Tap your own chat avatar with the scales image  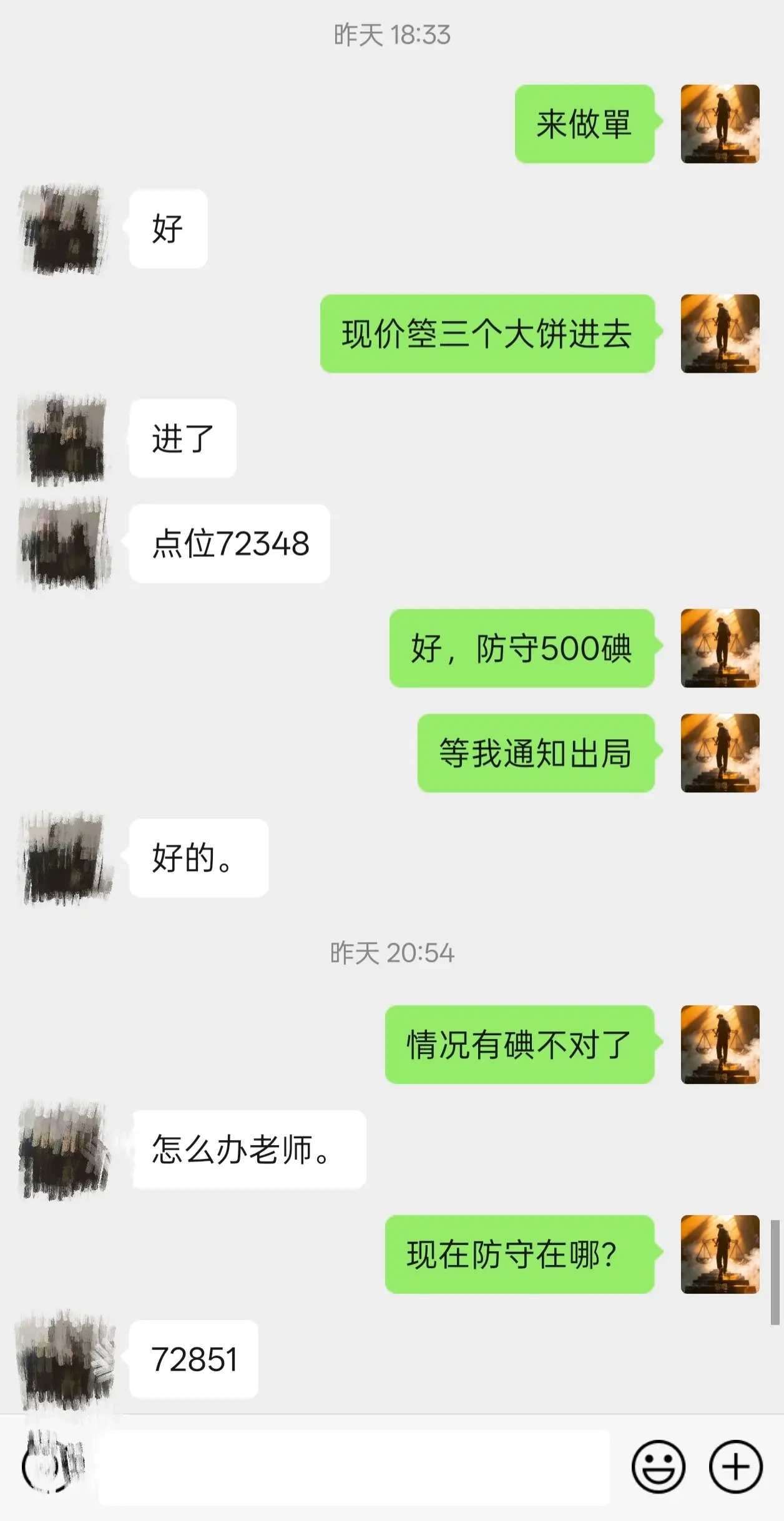click(719, 122)
